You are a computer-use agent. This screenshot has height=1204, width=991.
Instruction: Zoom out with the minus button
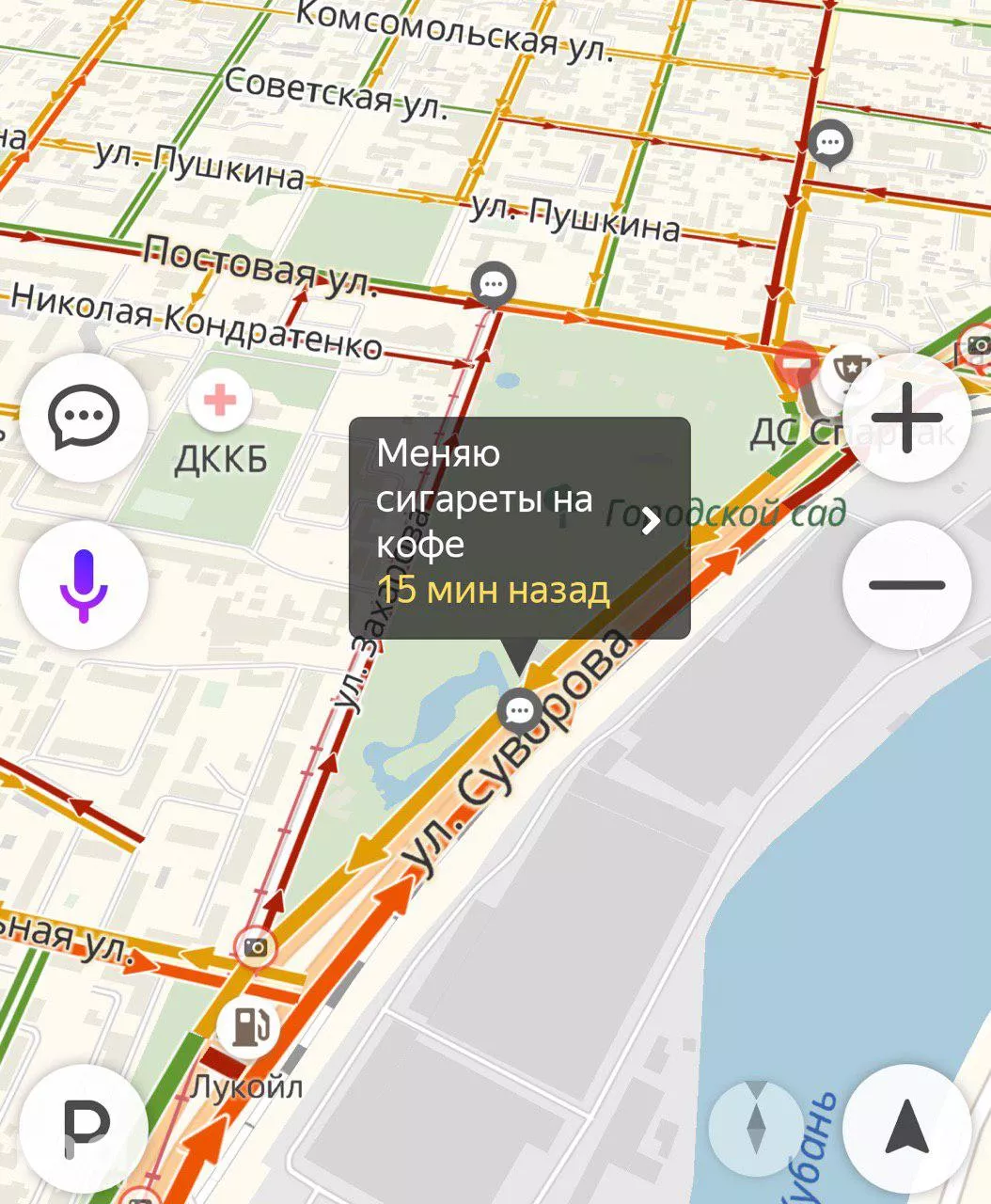pos(906,584)
